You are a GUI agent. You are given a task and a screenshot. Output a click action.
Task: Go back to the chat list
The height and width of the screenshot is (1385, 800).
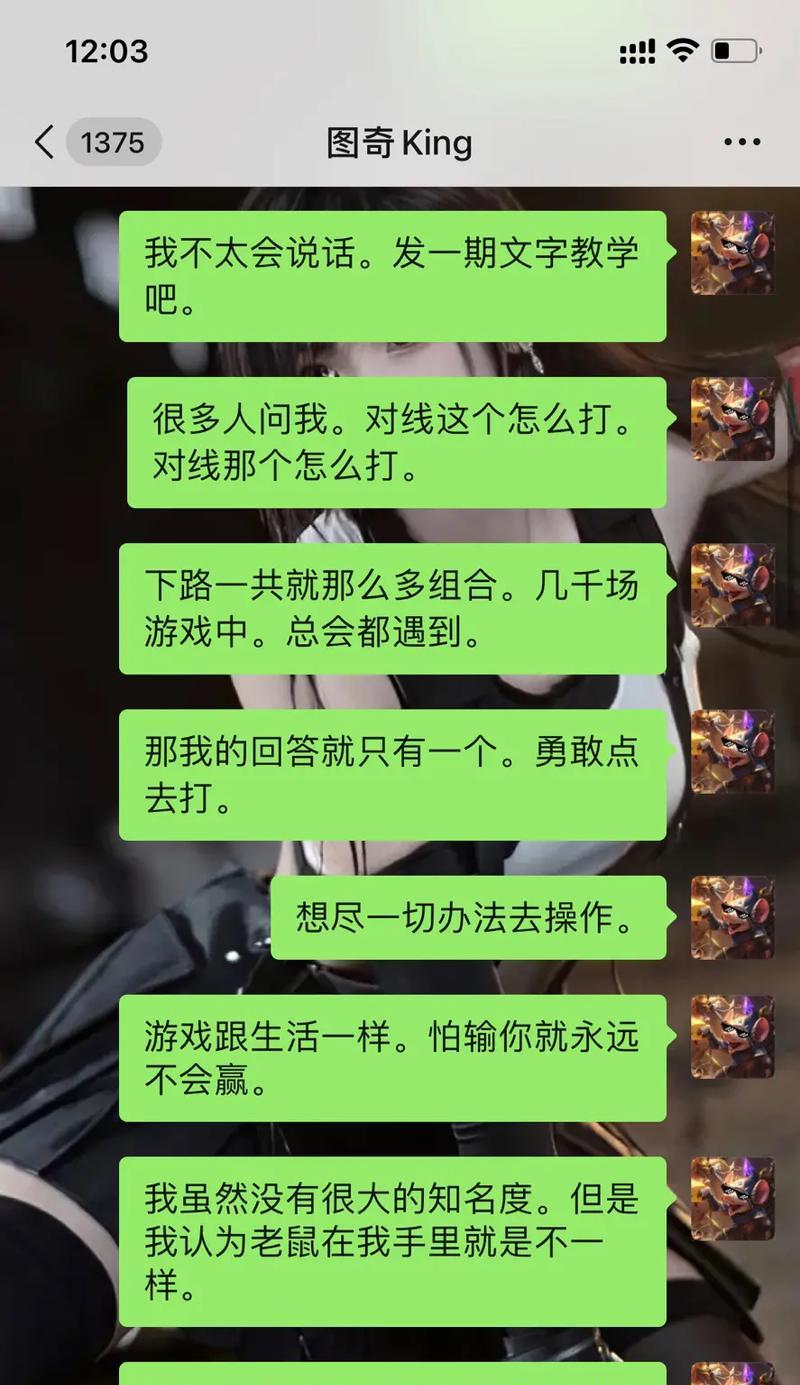tap(45, 142)
